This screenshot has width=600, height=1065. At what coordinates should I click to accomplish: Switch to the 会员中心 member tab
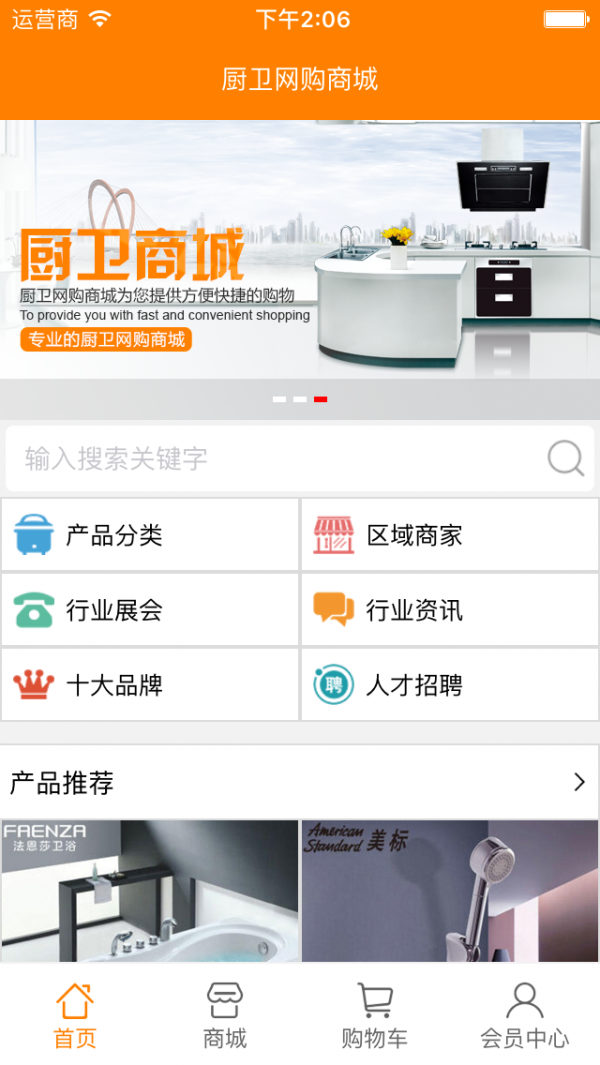pos(525,1015)
